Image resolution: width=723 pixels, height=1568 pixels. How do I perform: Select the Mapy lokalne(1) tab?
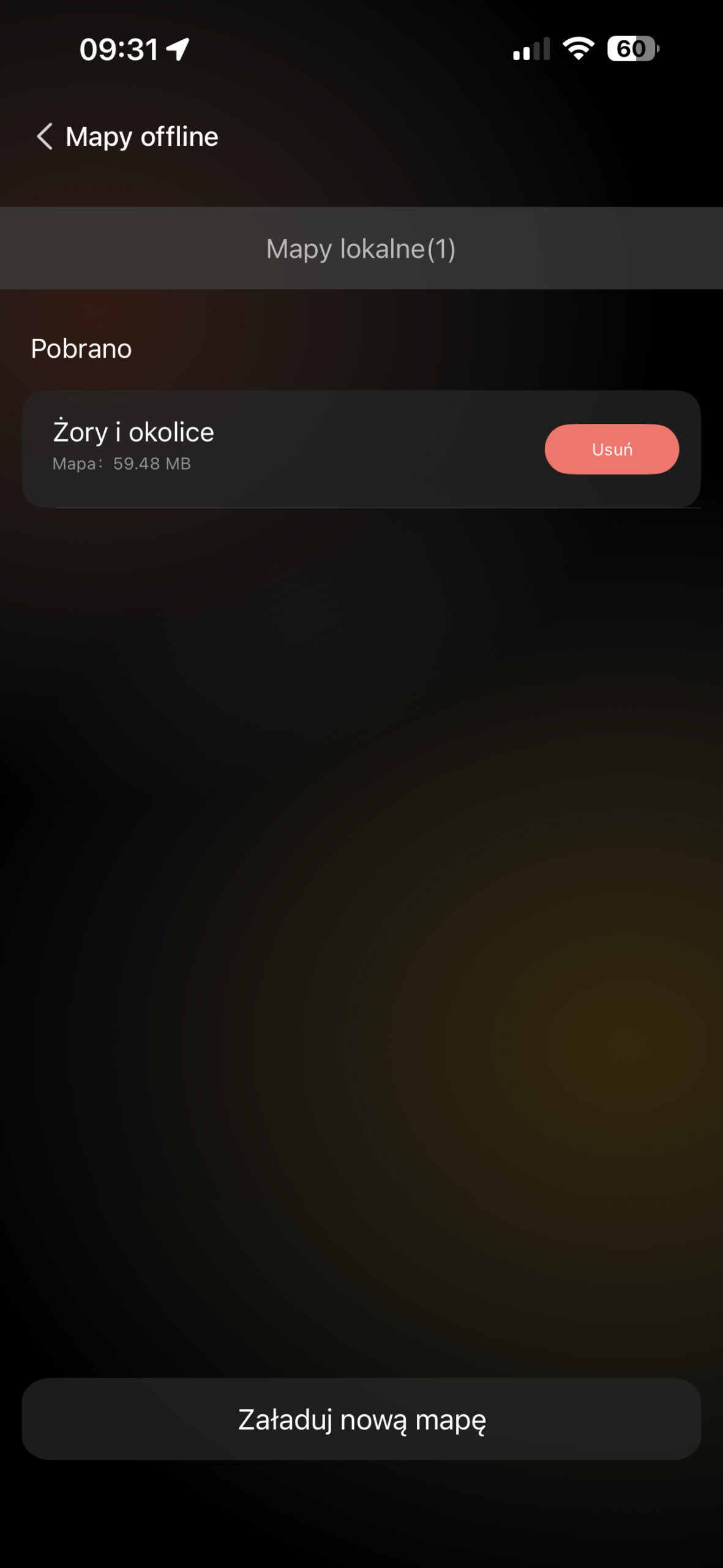361,248
